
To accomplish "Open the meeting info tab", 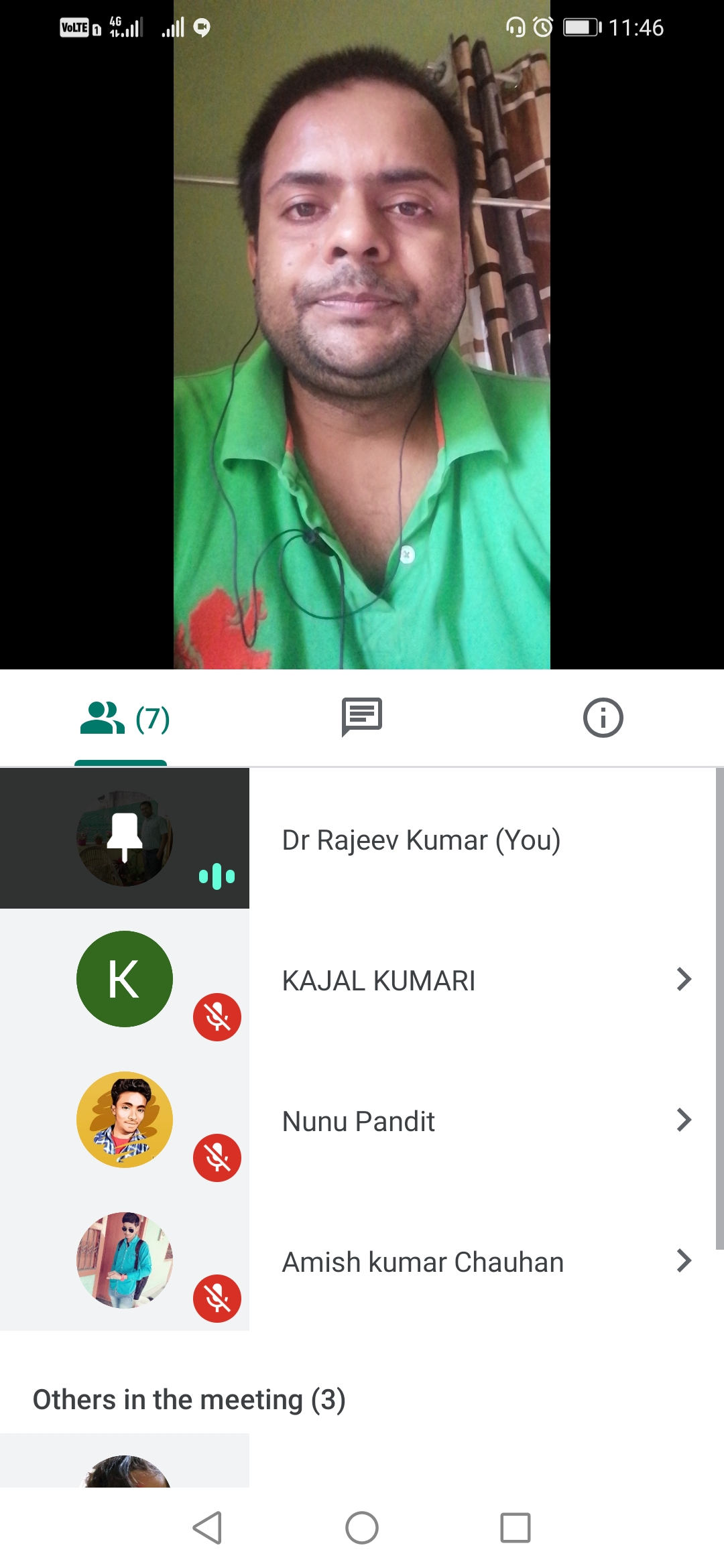I will click(x=603, y=718).
